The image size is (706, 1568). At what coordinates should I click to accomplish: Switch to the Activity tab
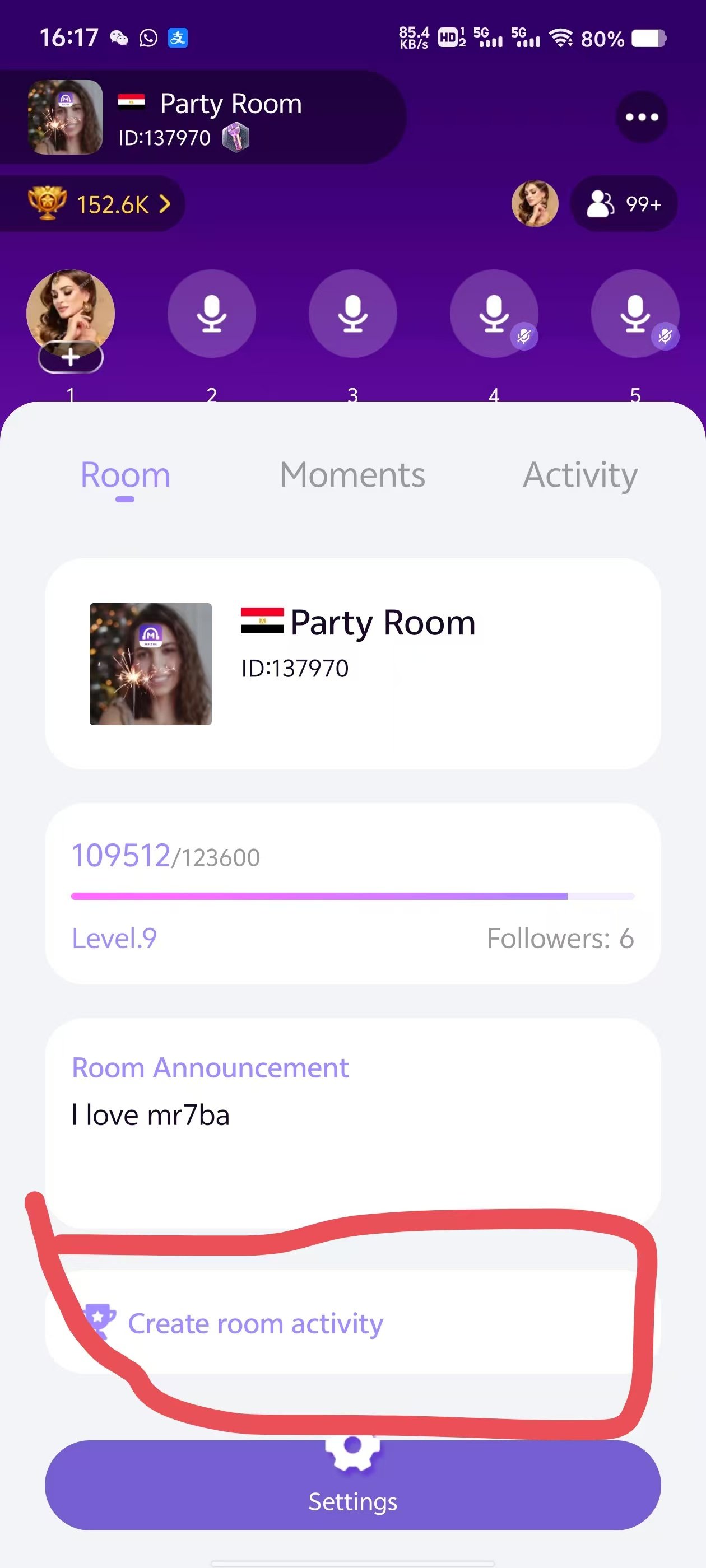580,475
